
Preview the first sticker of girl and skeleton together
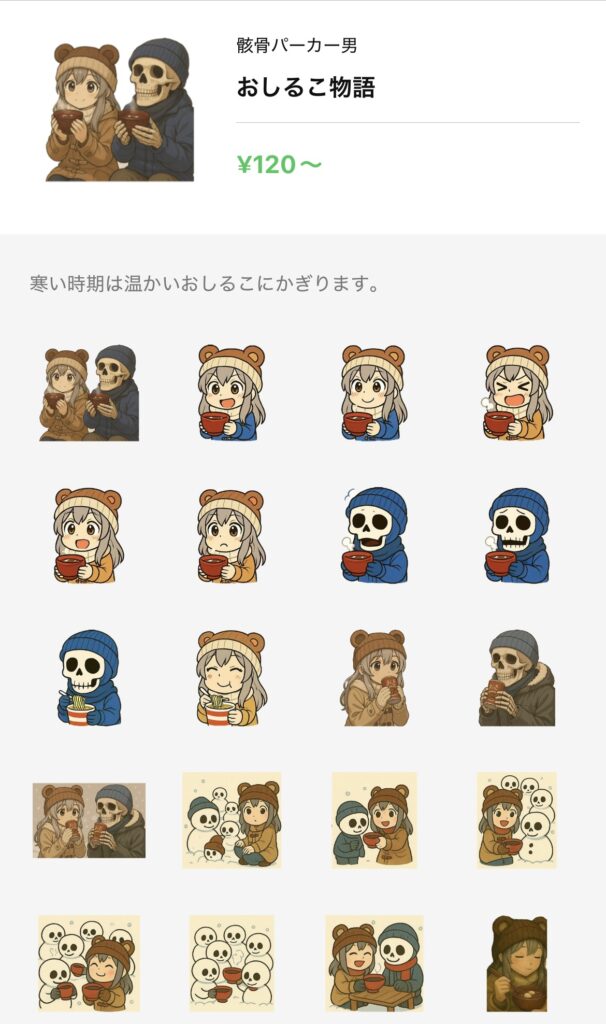pyautogui.click(x=89, y=393)
